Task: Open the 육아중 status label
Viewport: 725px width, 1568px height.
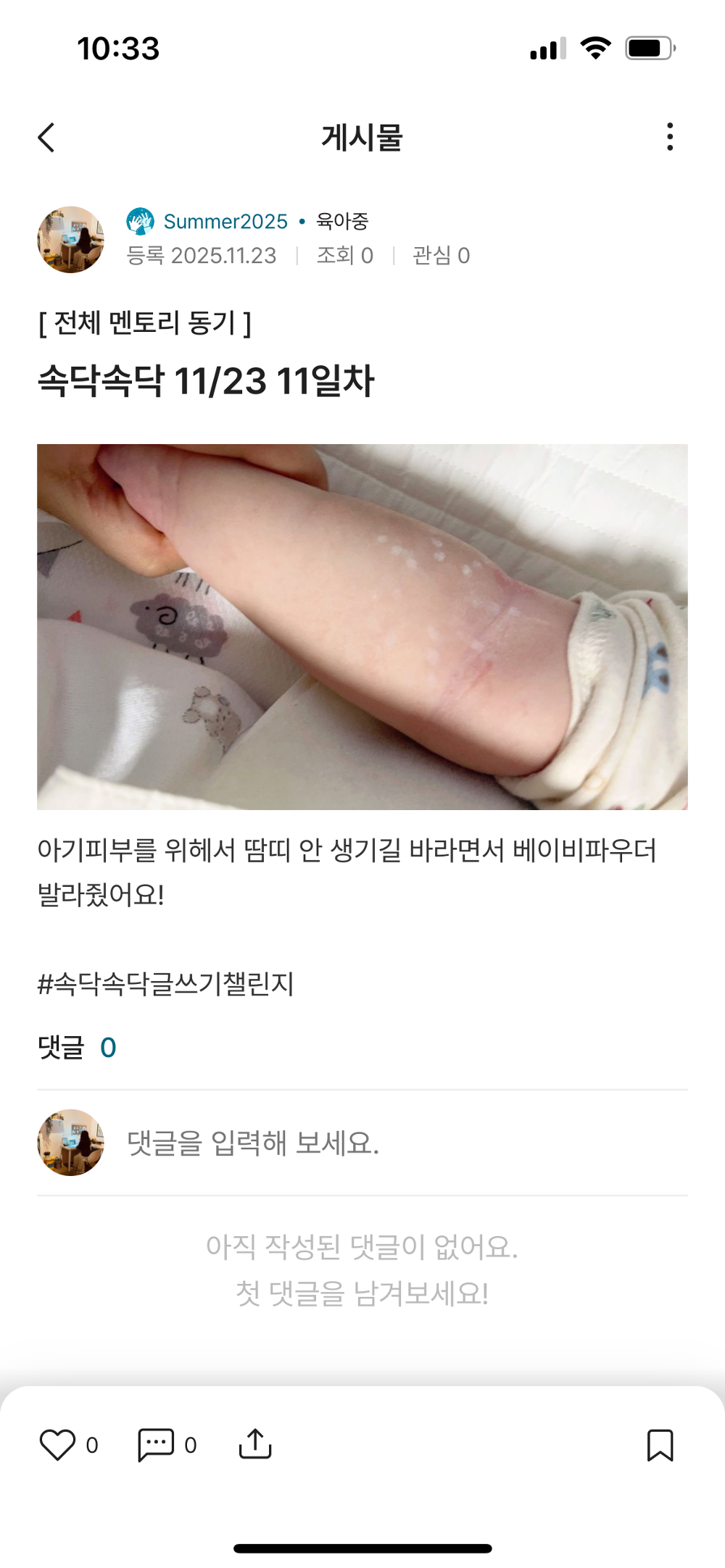Action: (x=343, y=221)
